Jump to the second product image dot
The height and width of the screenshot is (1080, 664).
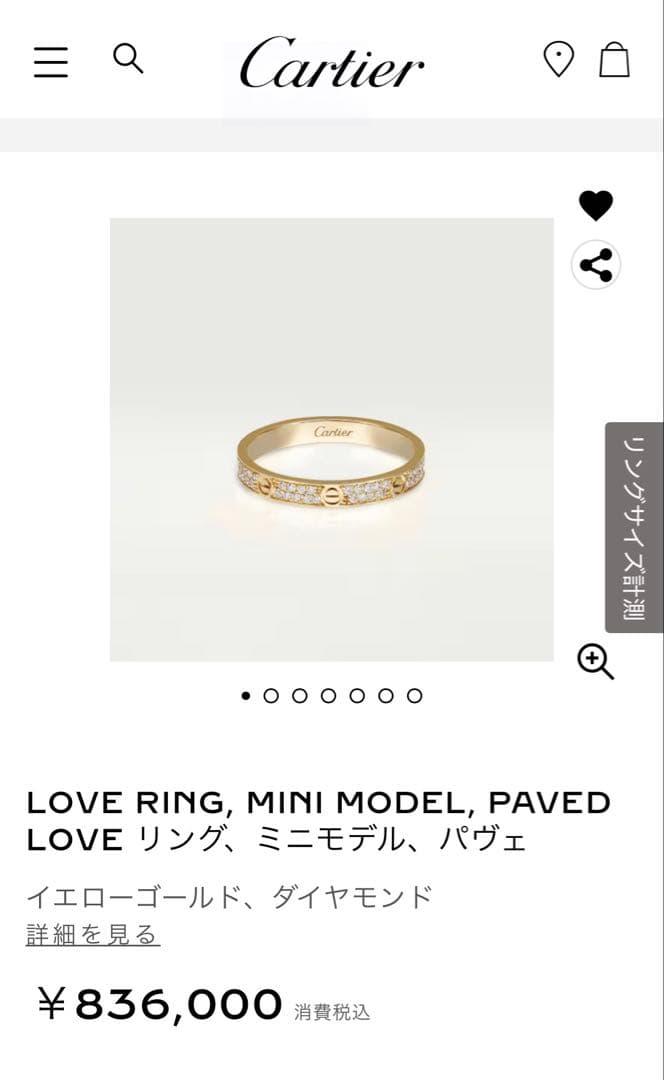point(271,696)
